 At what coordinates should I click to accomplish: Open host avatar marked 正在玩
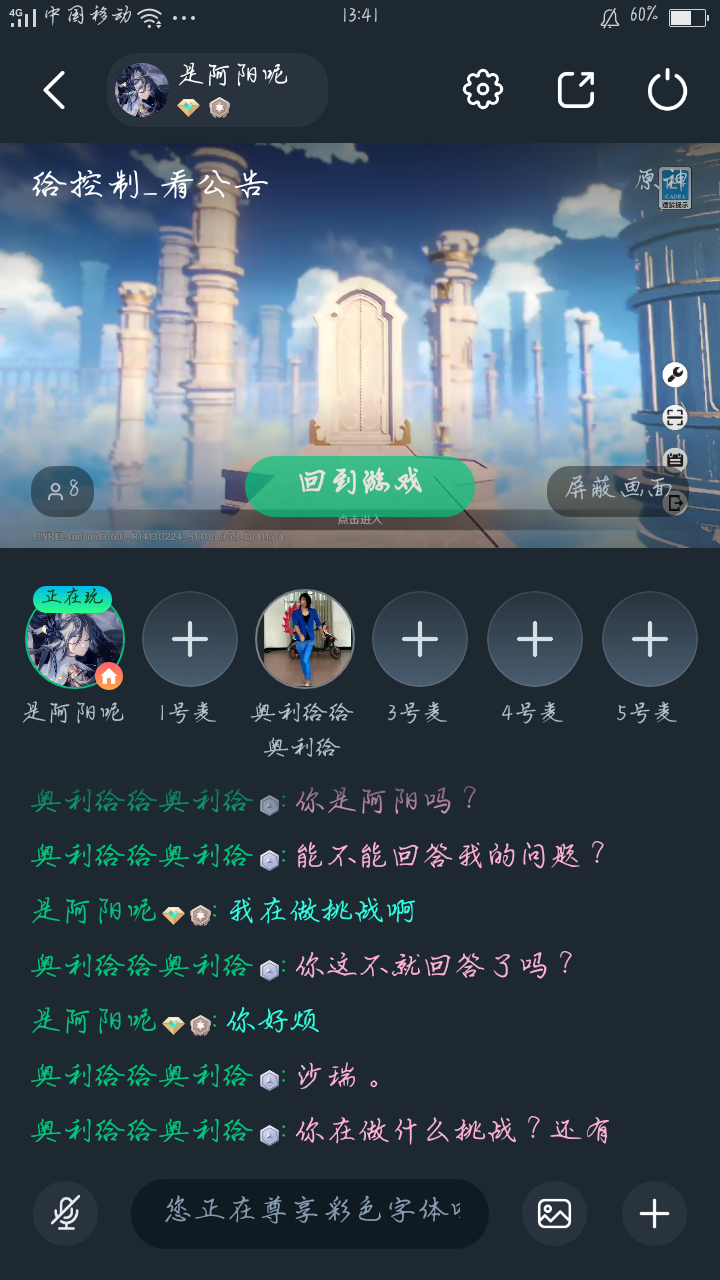coord(75,639)
